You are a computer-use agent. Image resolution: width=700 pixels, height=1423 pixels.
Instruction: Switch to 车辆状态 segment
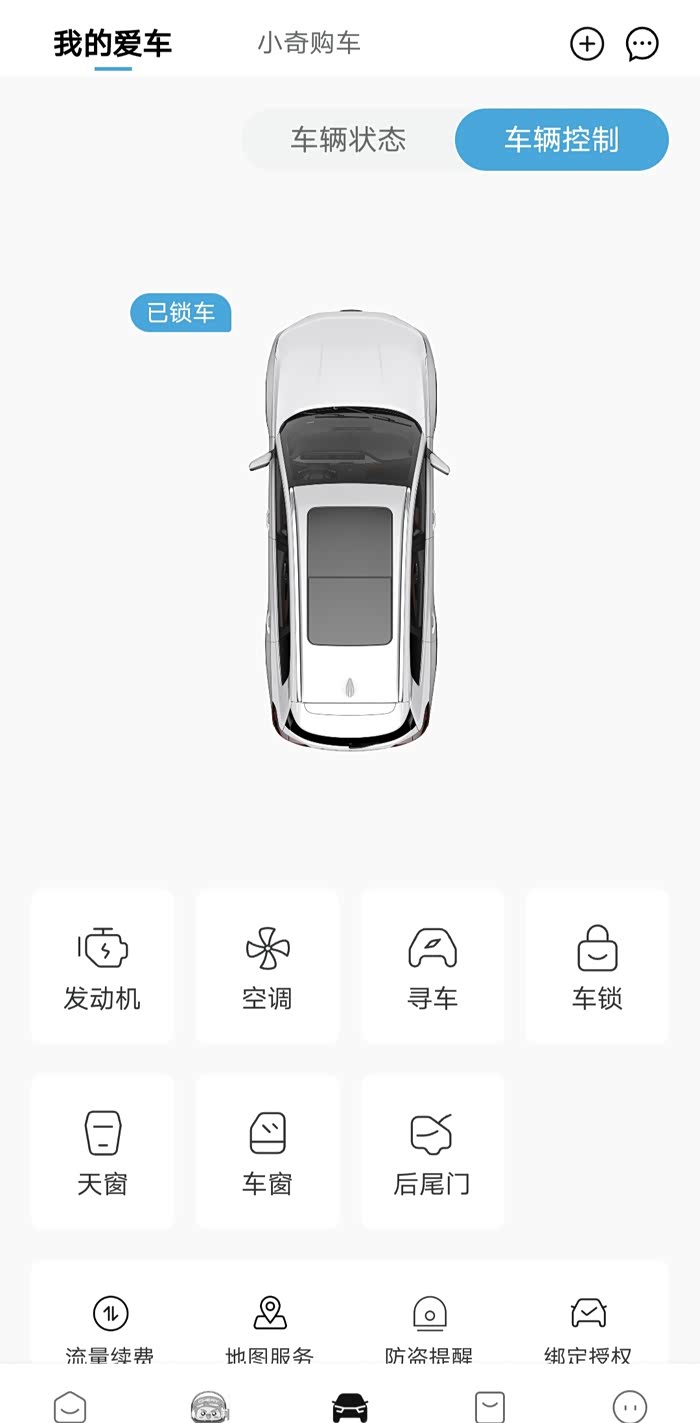348,140
